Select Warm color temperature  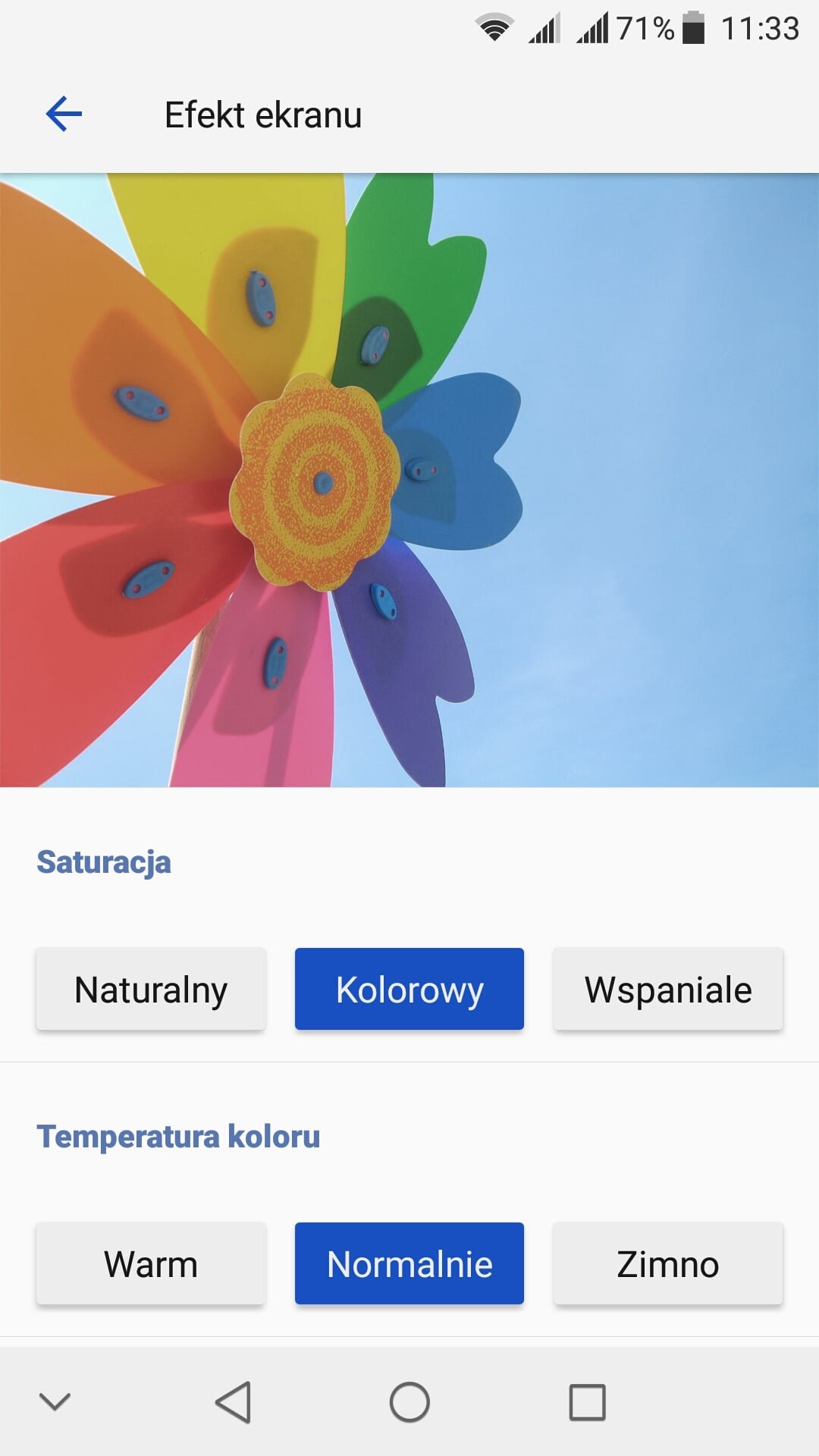click(151, 1263)
